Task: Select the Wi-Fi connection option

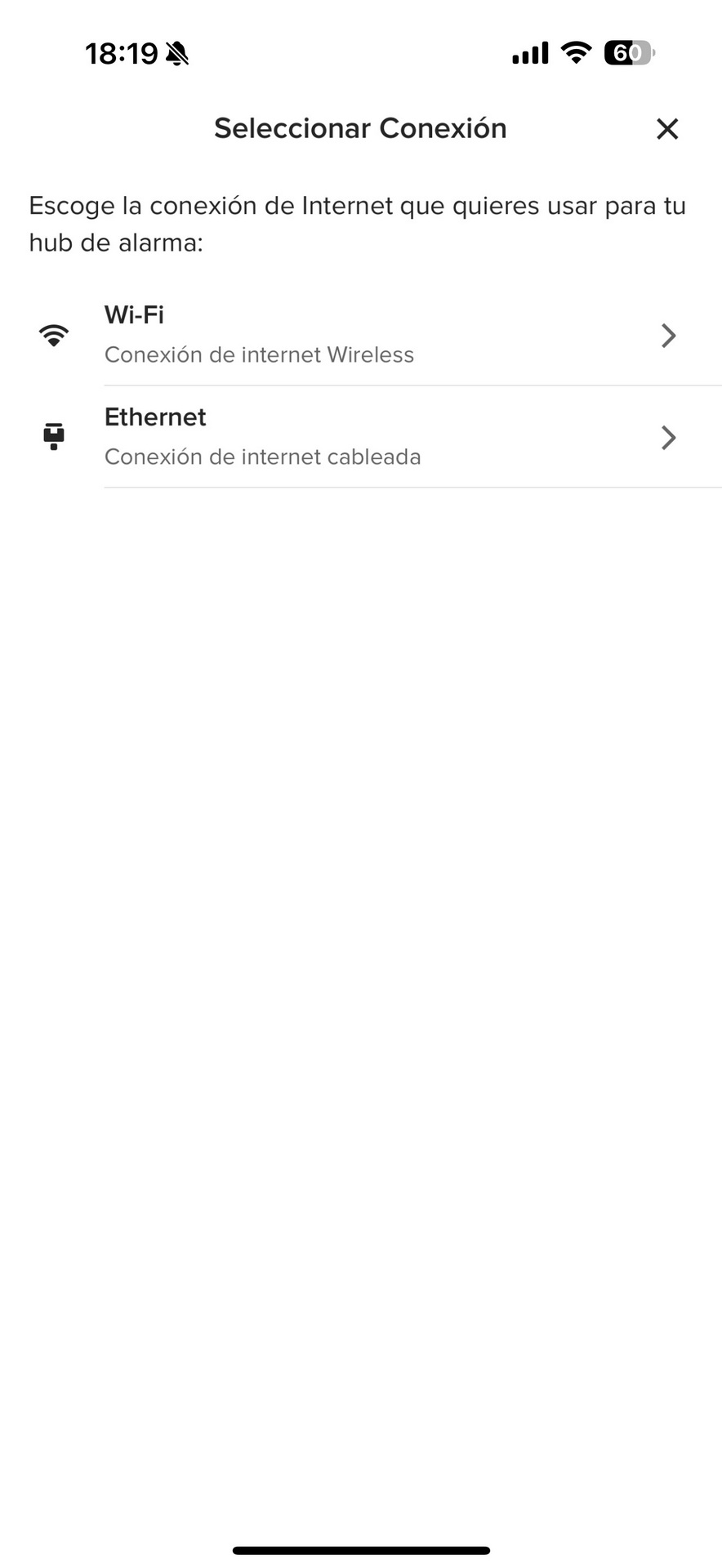Action: pos(361,335)
